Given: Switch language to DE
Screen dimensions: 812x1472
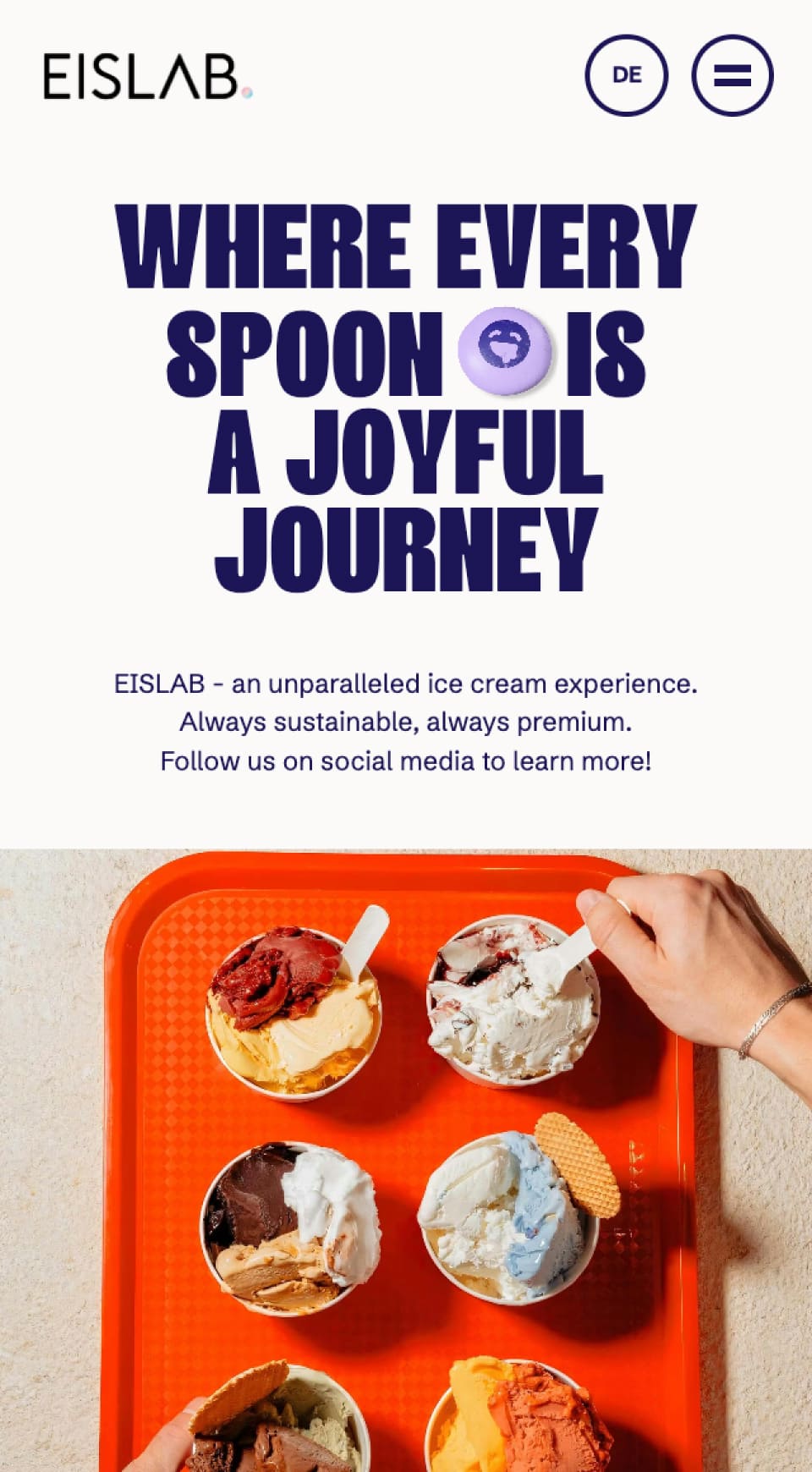Looking at the screenshot, I should point(626,75).
